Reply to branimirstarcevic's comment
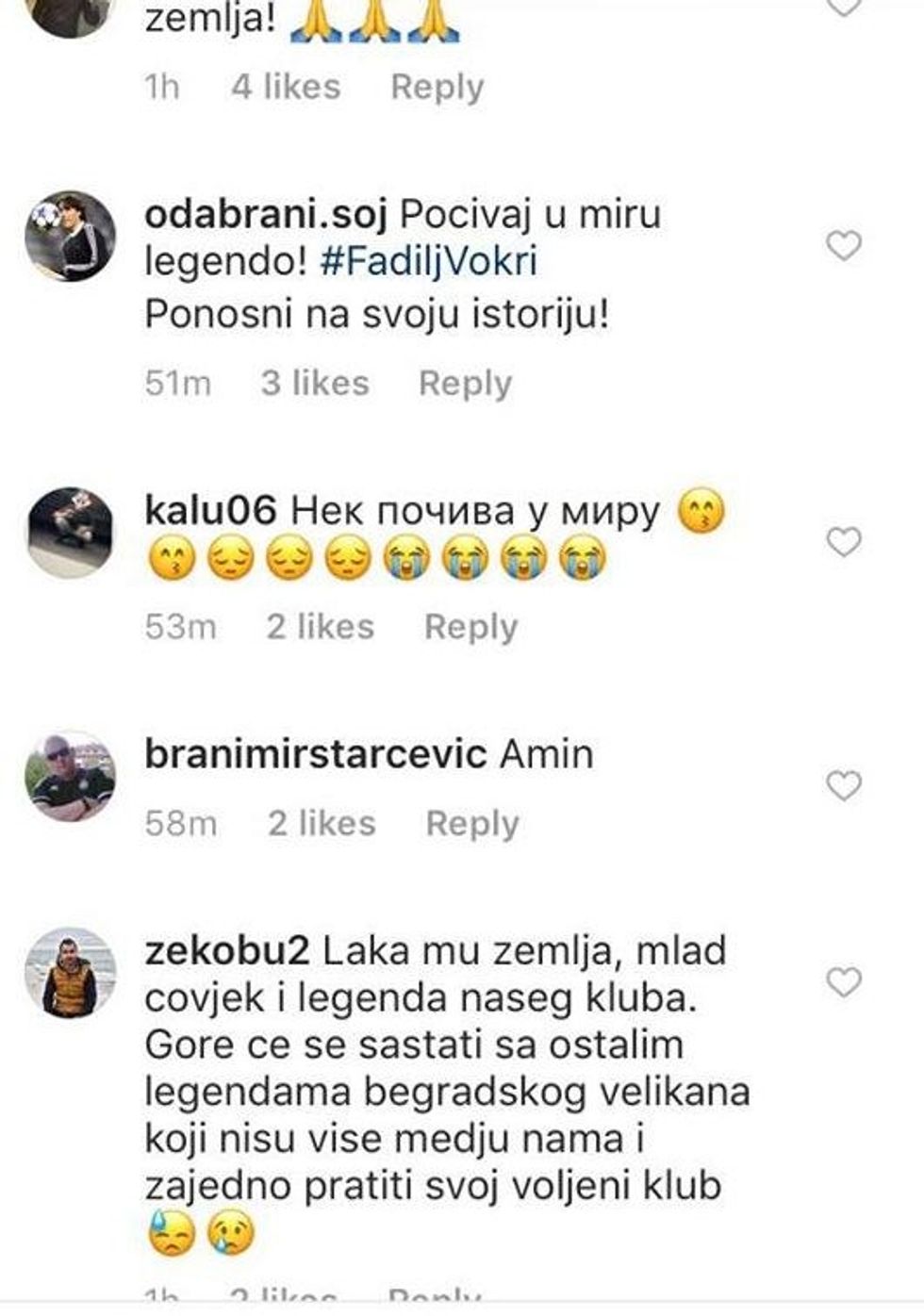Viewport: 924px width, 1316px height. [x=472, y=823]
